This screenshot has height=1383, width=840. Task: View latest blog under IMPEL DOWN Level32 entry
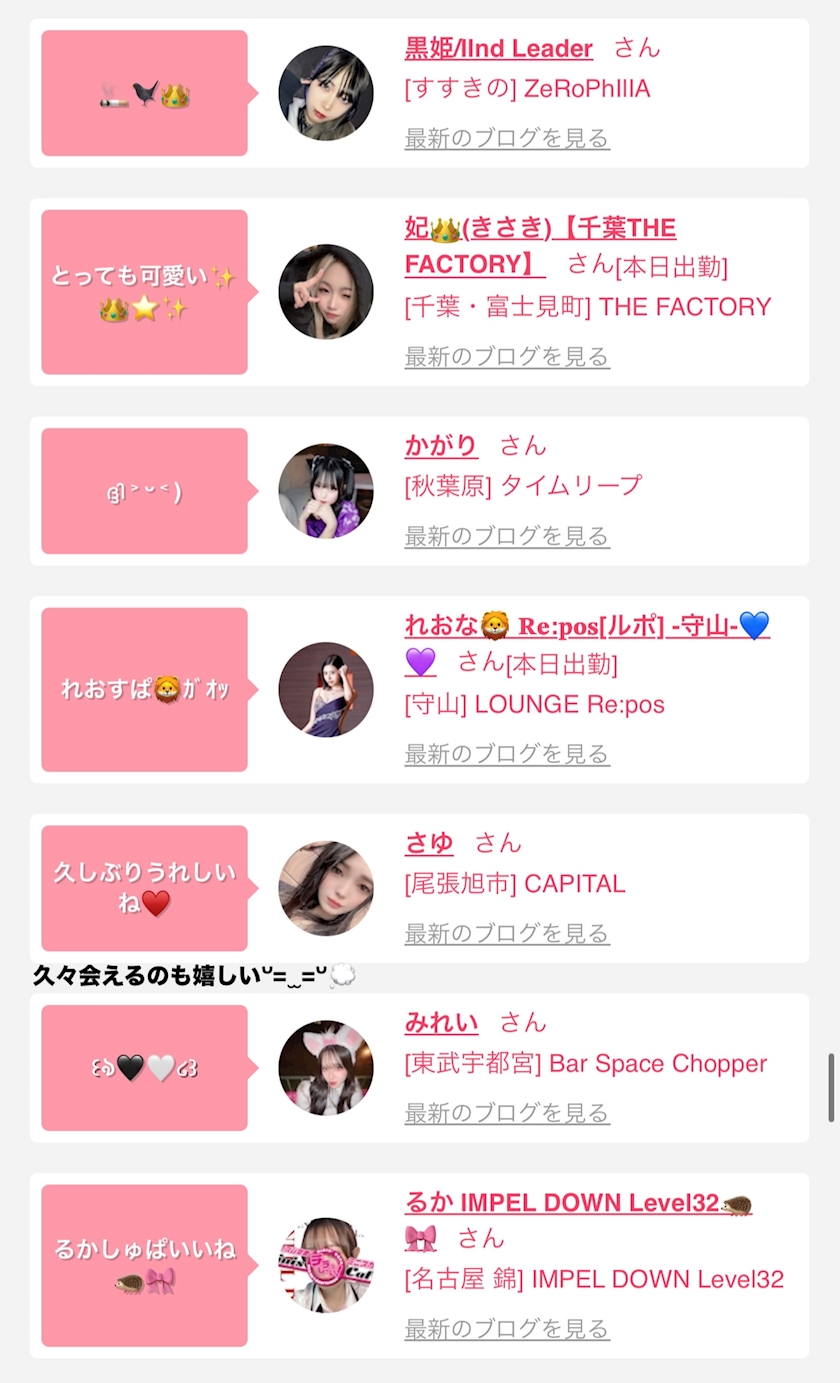point(507,1329)
